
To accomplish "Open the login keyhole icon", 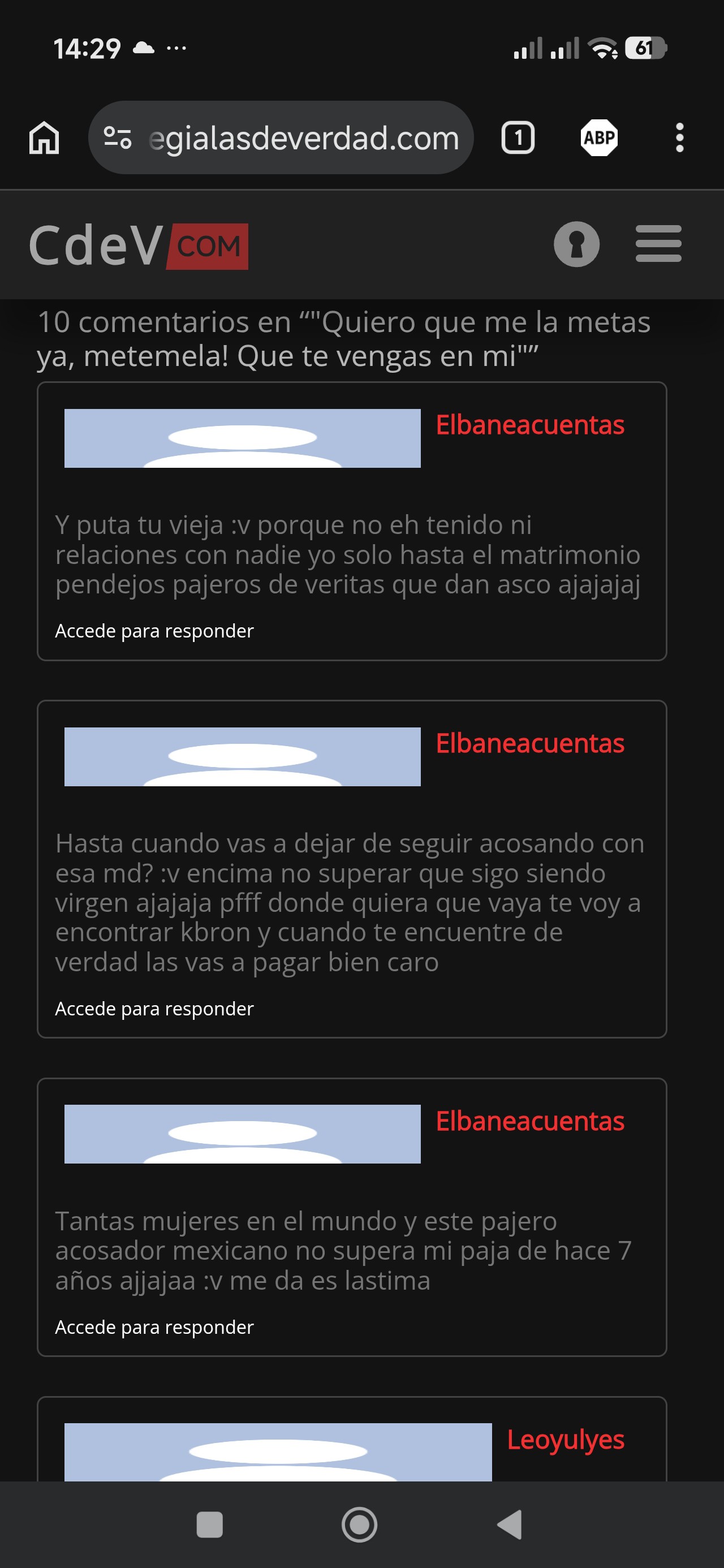I will [x=576, y=244].
